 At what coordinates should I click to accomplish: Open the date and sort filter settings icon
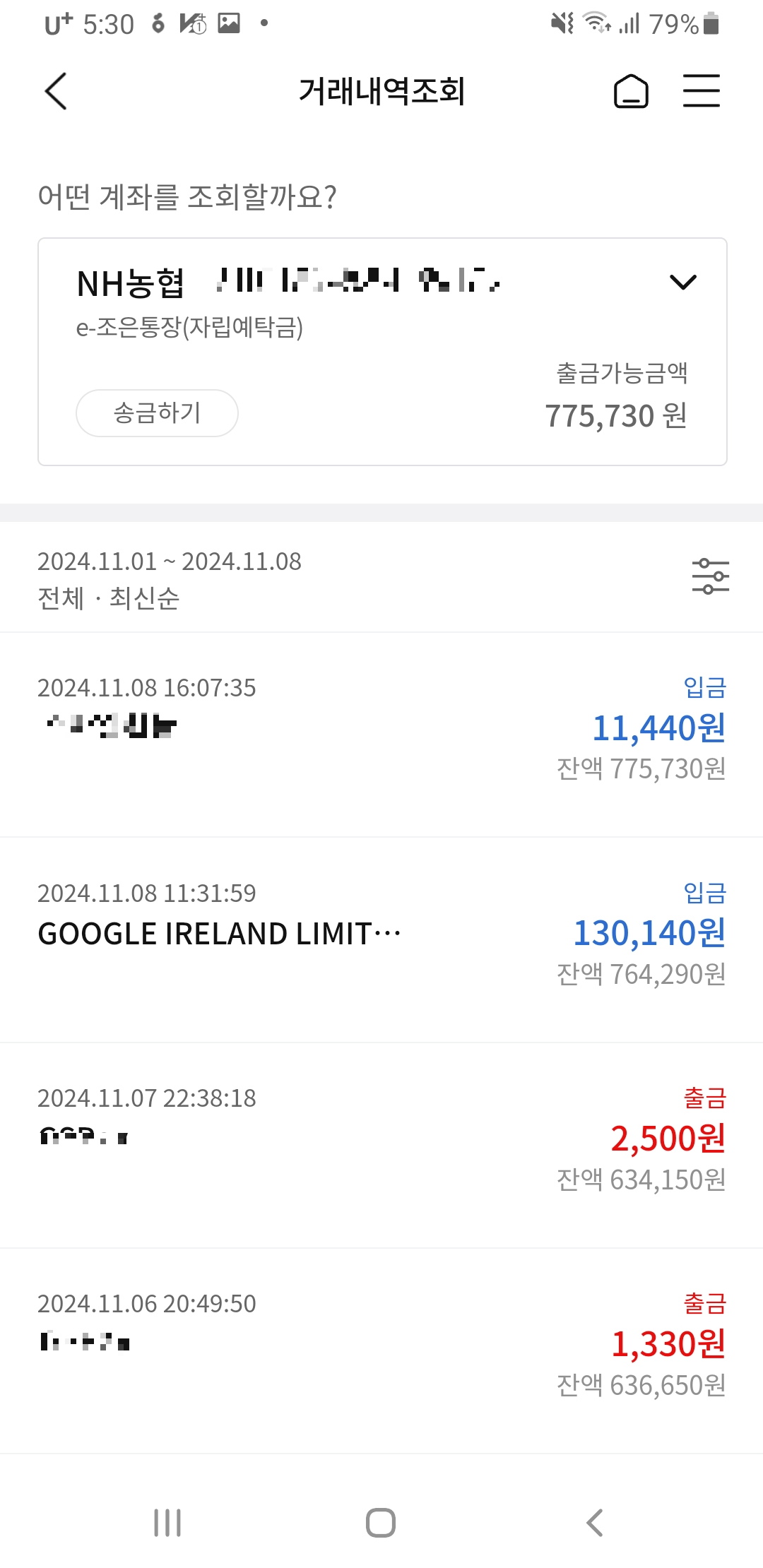tap(710, 576)
